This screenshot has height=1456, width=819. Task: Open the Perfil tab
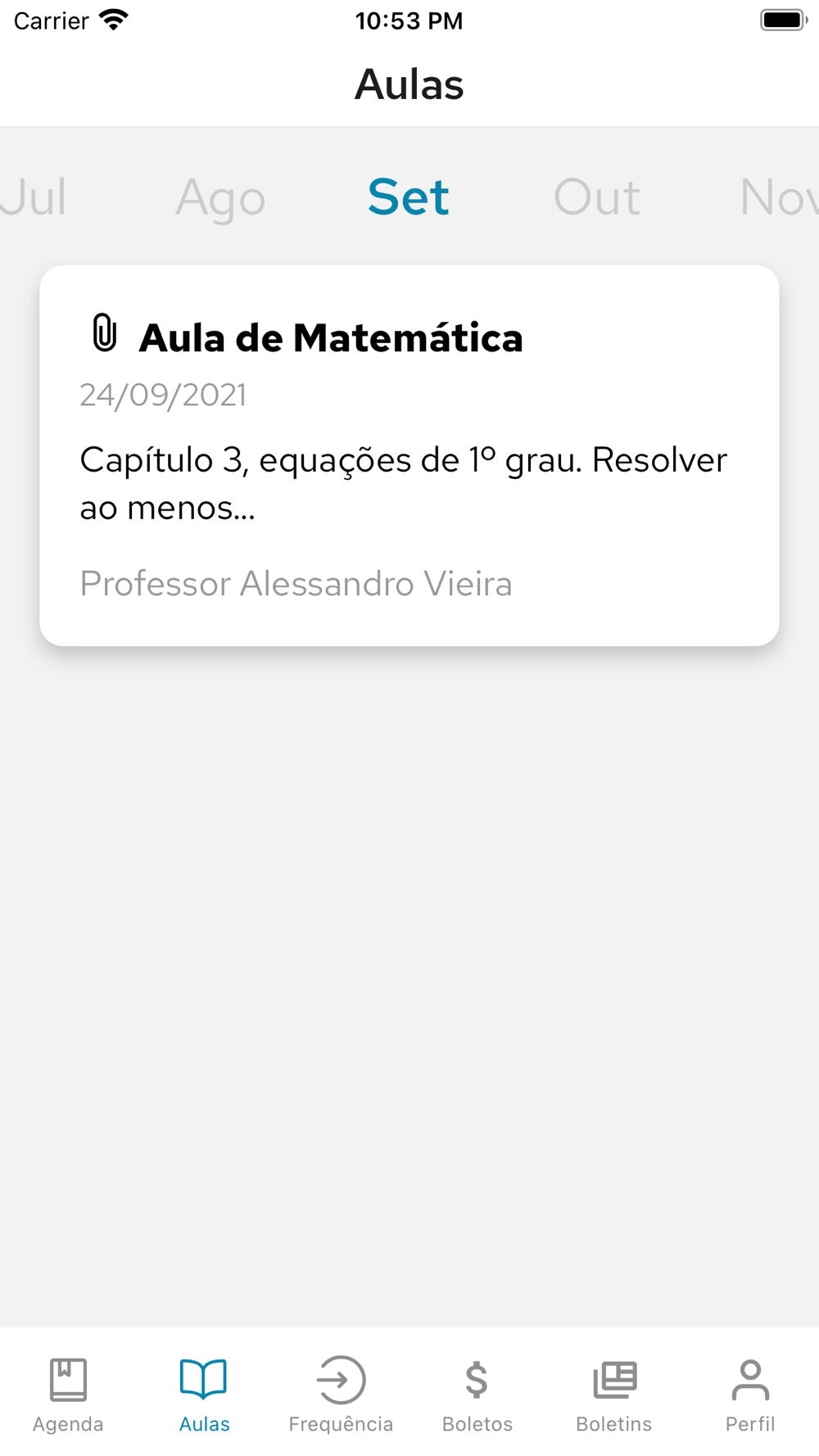point(749,1395)
